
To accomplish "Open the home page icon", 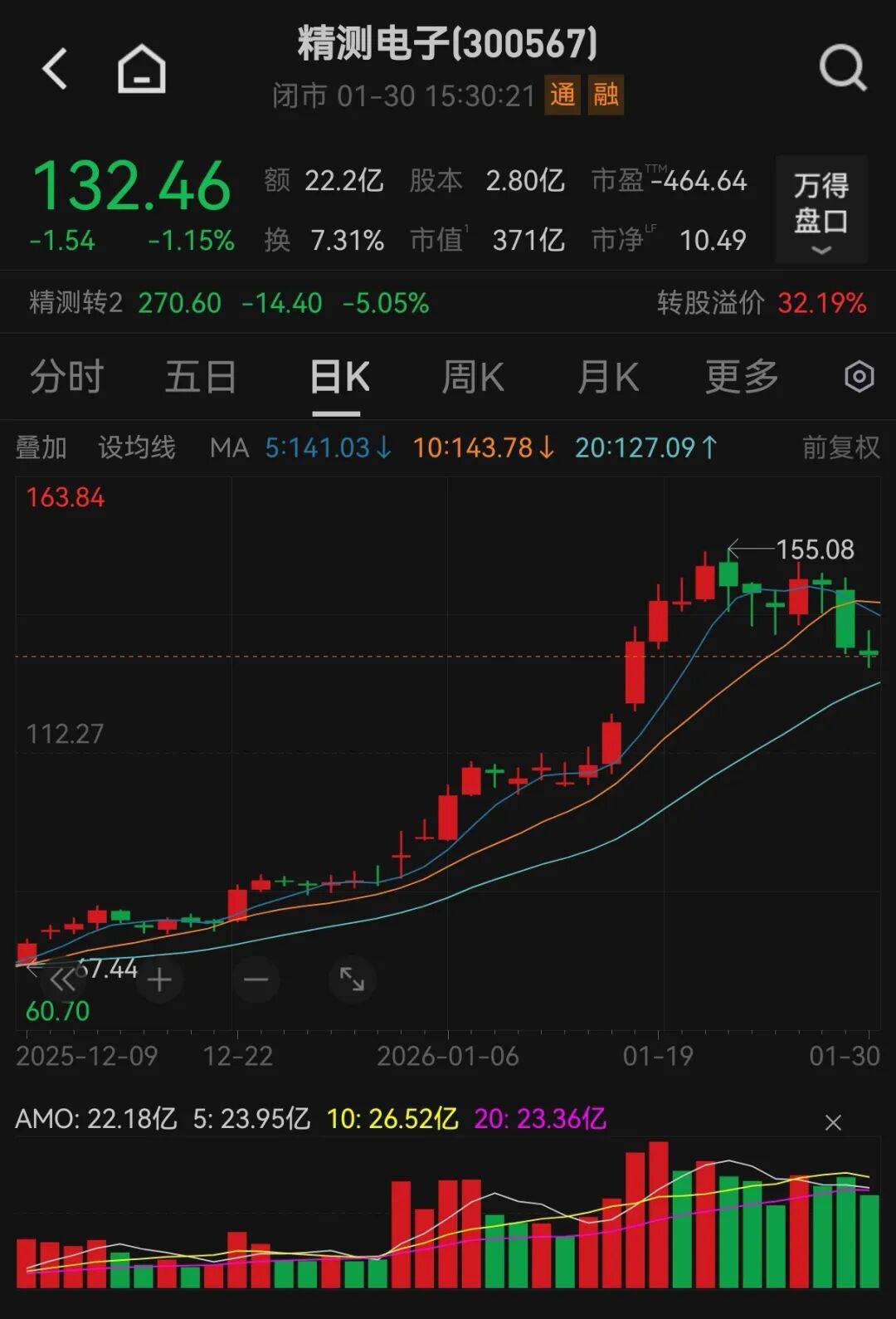I will coord(142,69).
